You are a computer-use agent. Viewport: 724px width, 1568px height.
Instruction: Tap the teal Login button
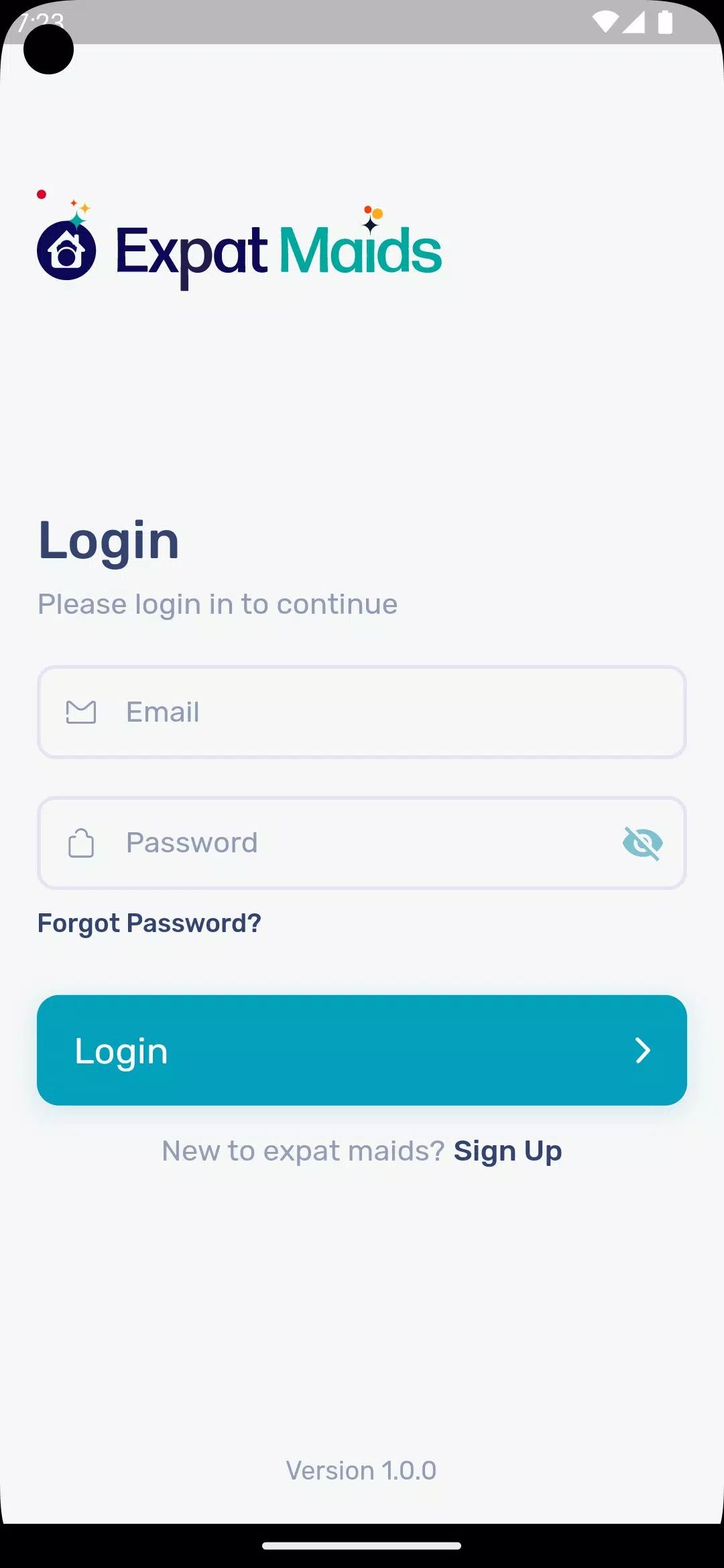point(362,1050)
